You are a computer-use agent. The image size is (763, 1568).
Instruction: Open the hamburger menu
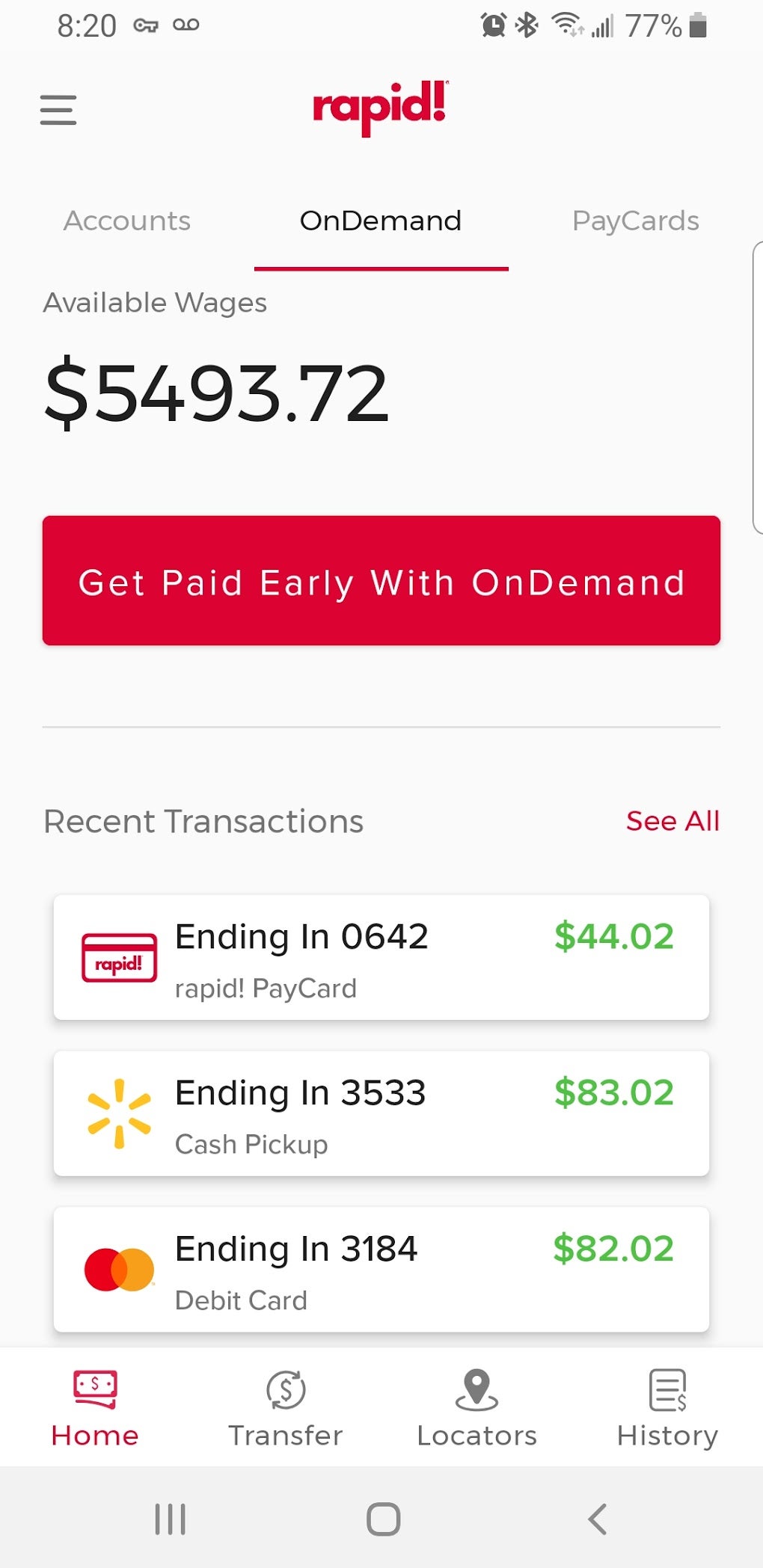coord(58,110)
